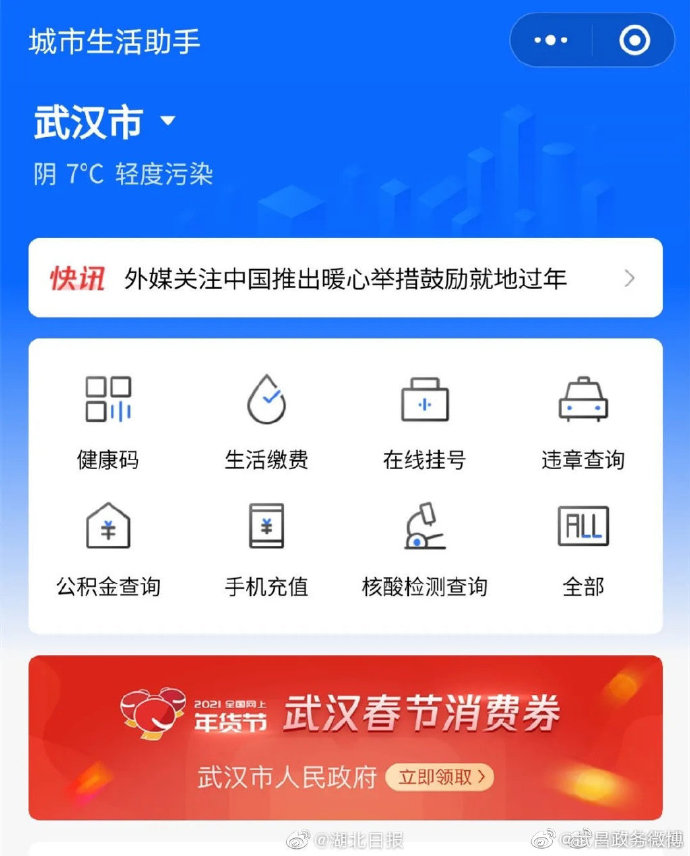
Task: Open 公积金查询 housing fund lookup
Action: (x=108, y=548)
